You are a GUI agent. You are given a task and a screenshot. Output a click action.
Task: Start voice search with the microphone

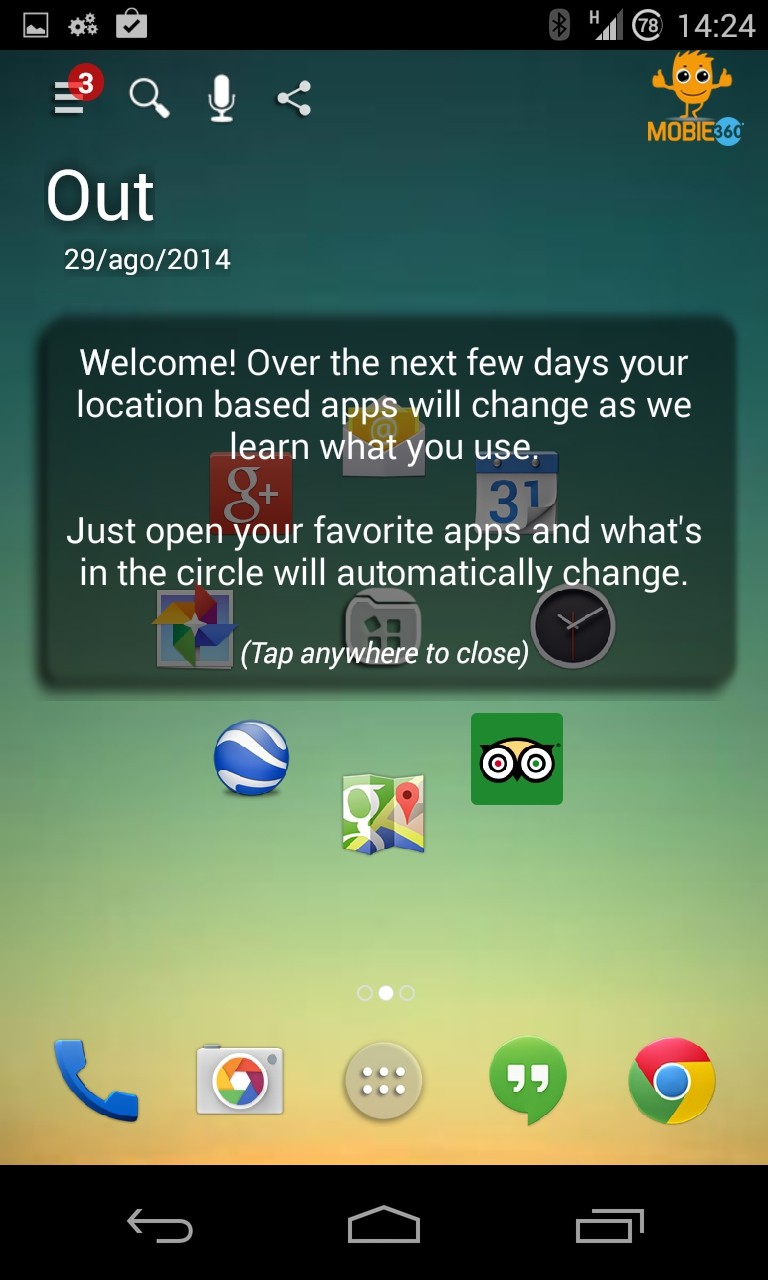point(221,98)
